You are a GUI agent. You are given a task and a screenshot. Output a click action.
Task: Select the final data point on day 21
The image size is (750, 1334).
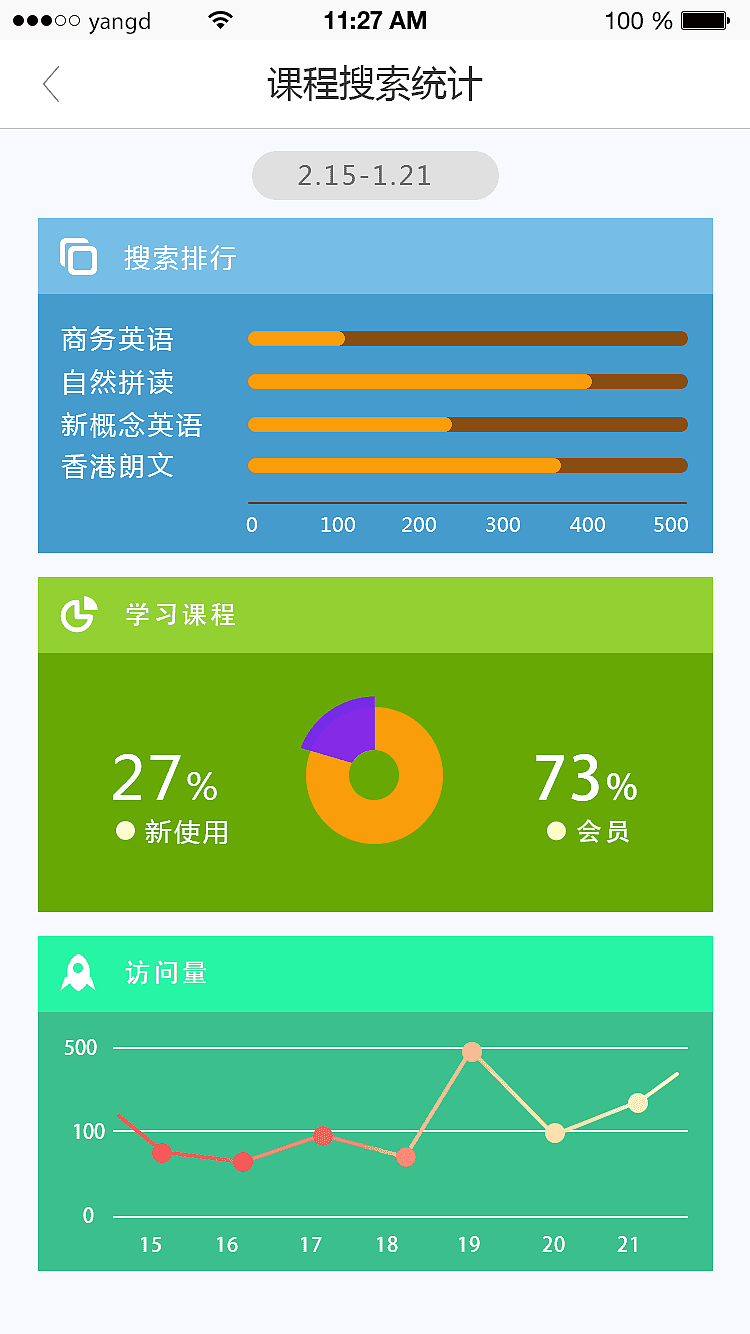coord(637,1101)
